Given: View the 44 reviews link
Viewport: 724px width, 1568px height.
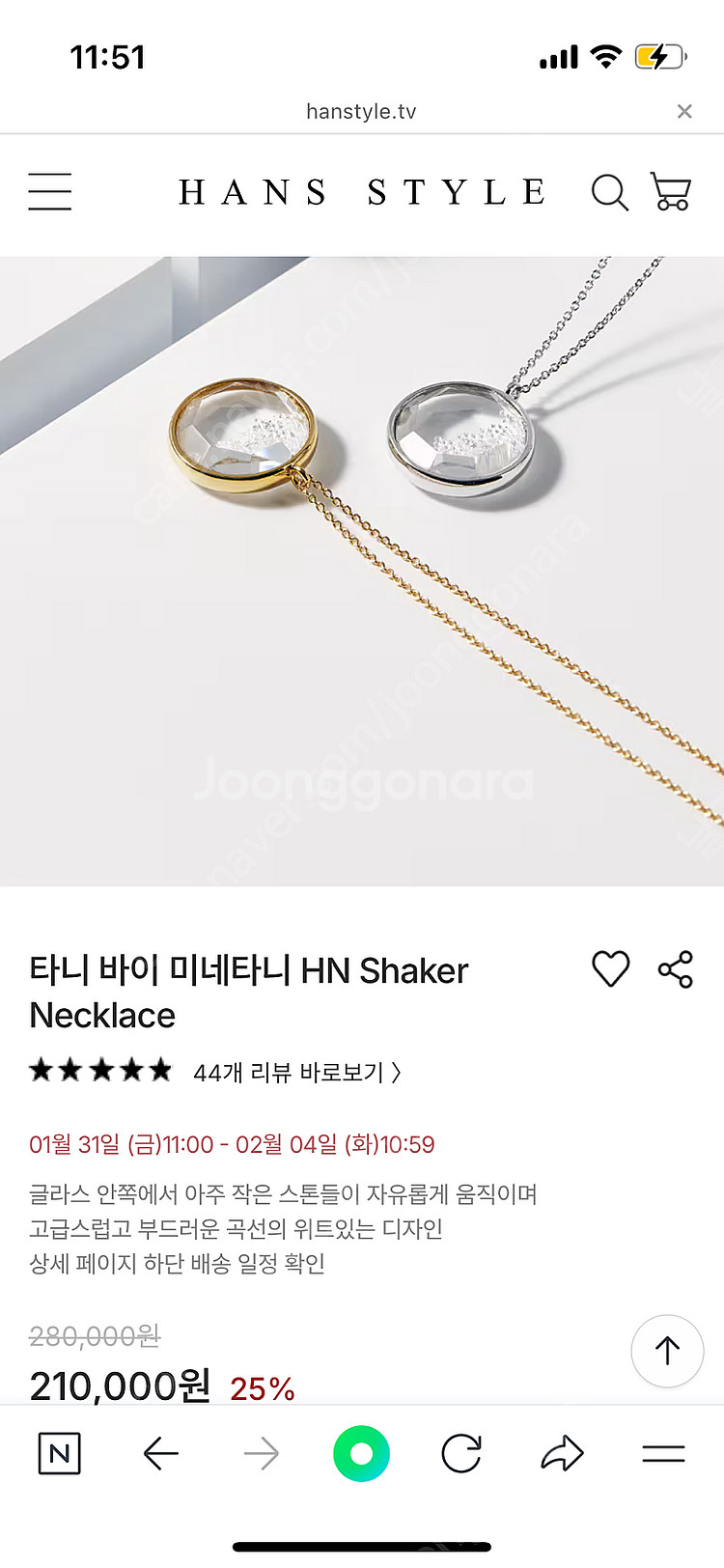Looking at the screenshot, I should click(x=296, y=1073).
